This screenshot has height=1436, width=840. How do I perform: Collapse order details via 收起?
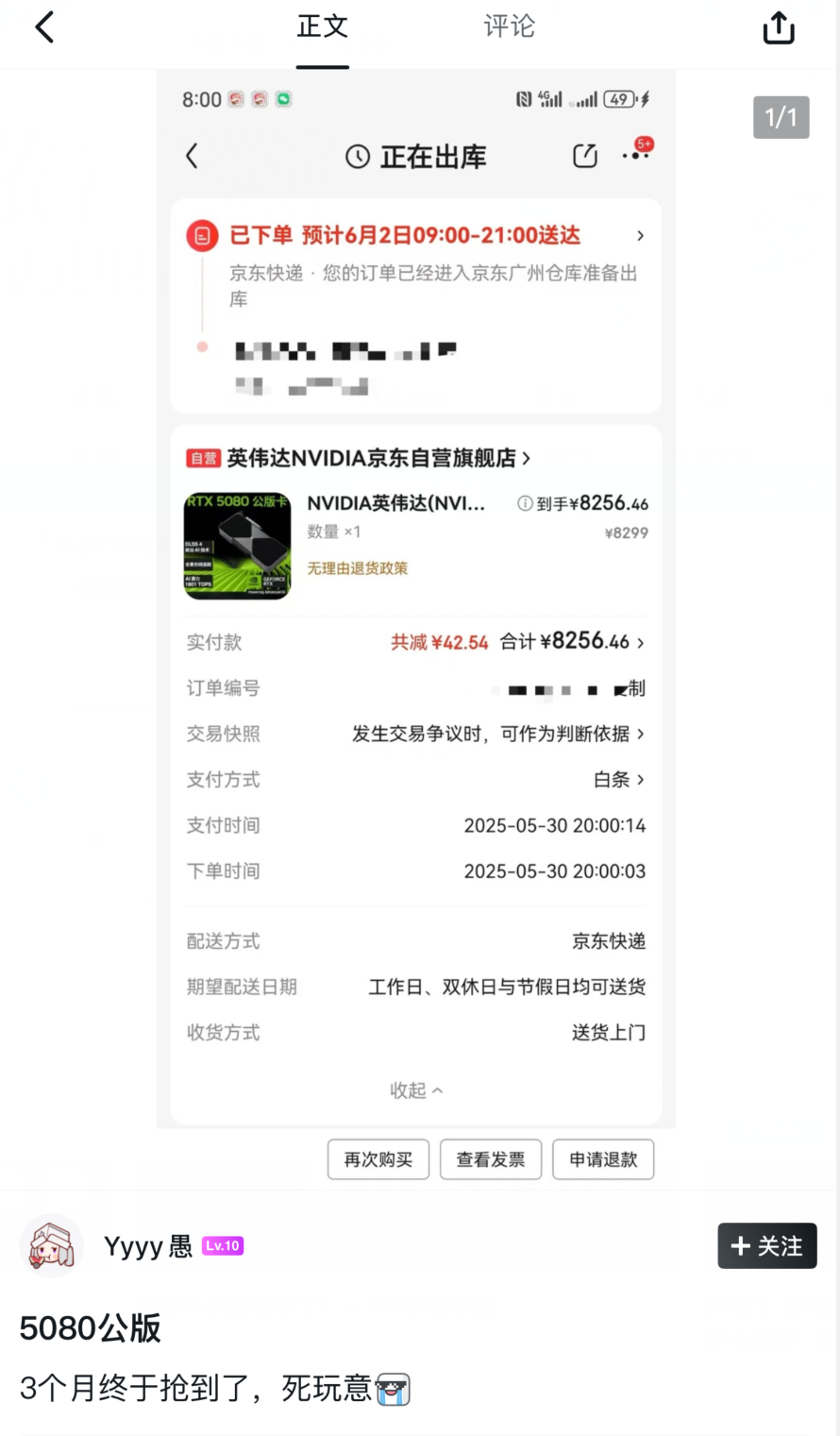pos(415,1090)
